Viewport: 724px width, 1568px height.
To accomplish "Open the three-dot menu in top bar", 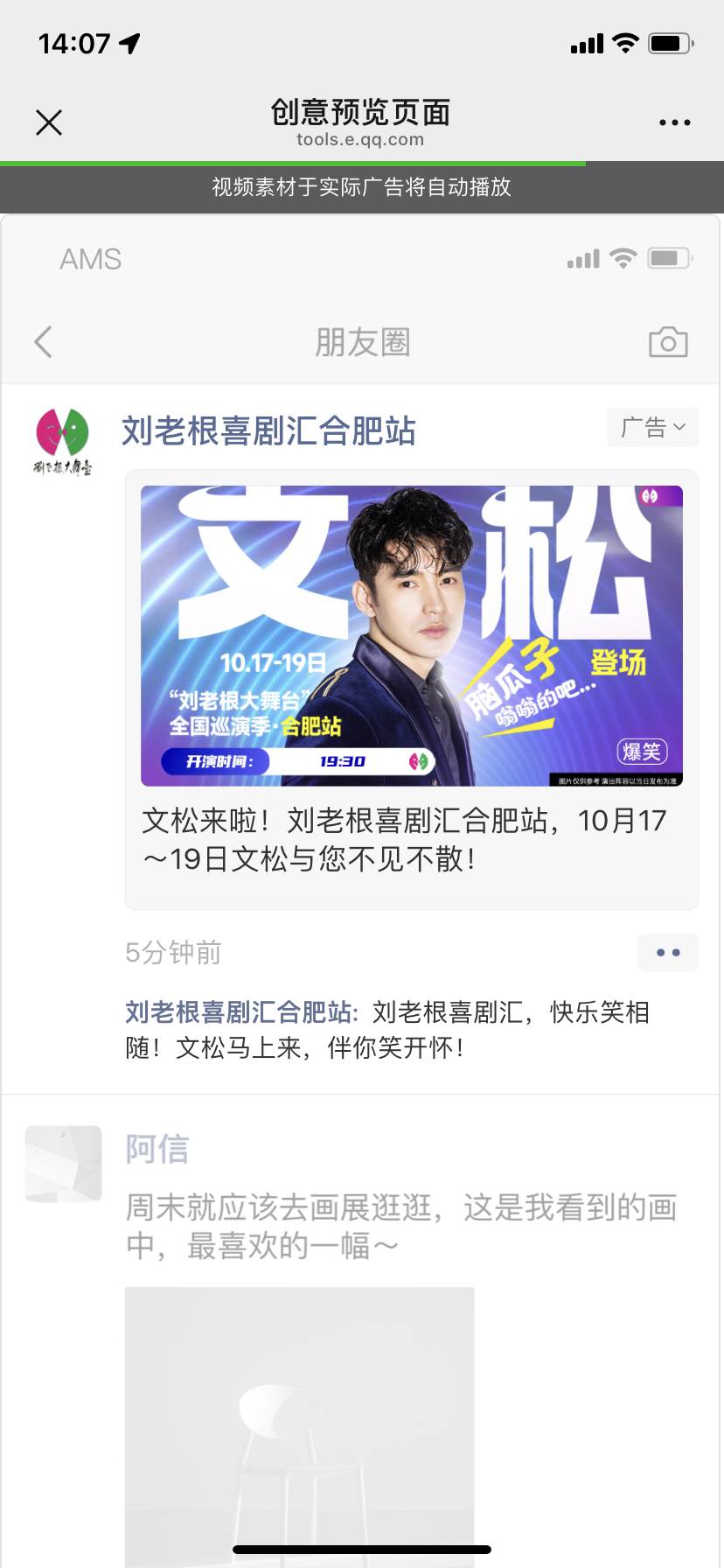I will (x=674, y=122).
